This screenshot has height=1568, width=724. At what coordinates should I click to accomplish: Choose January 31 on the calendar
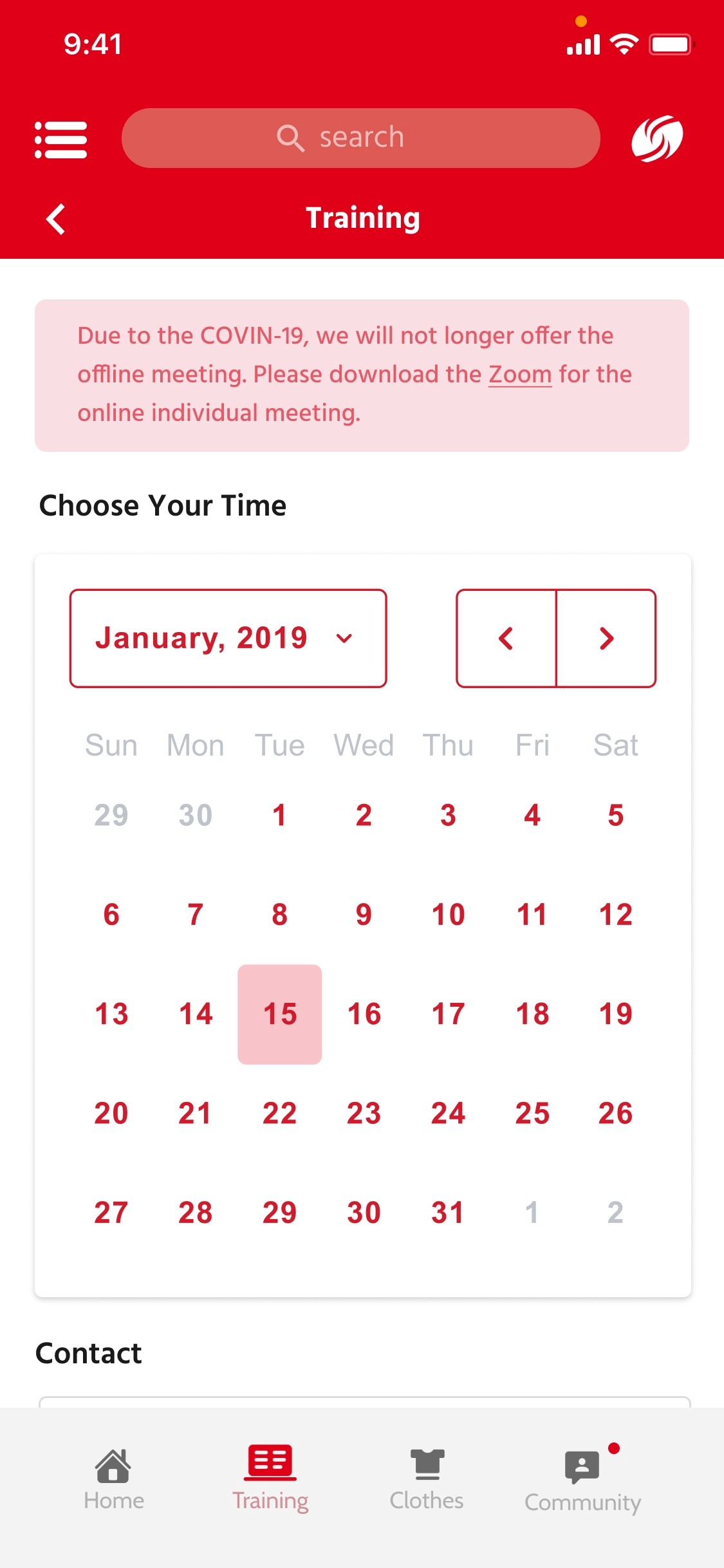click(448, 1213)
